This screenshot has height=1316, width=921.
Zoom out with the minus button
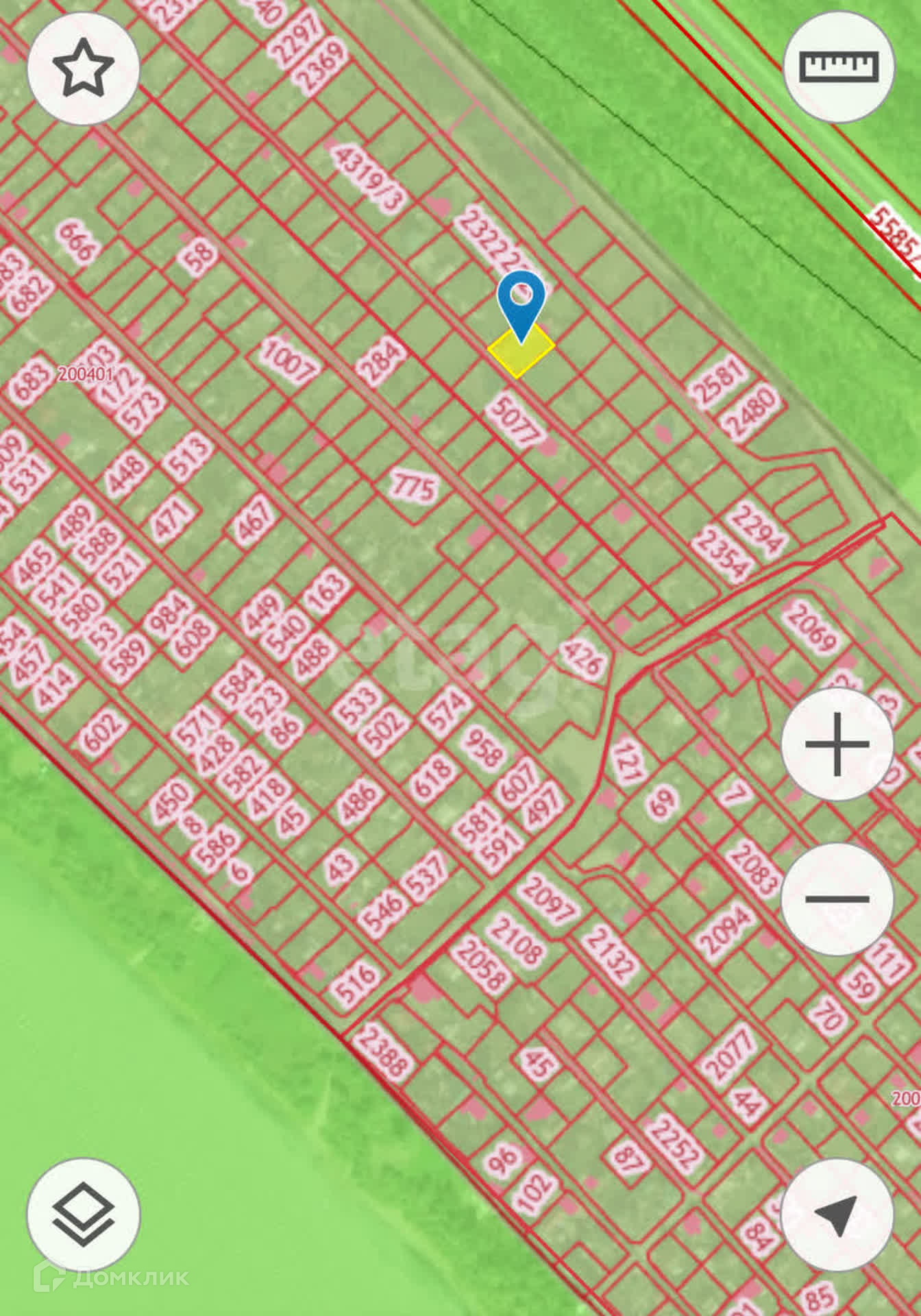(837, 899)
